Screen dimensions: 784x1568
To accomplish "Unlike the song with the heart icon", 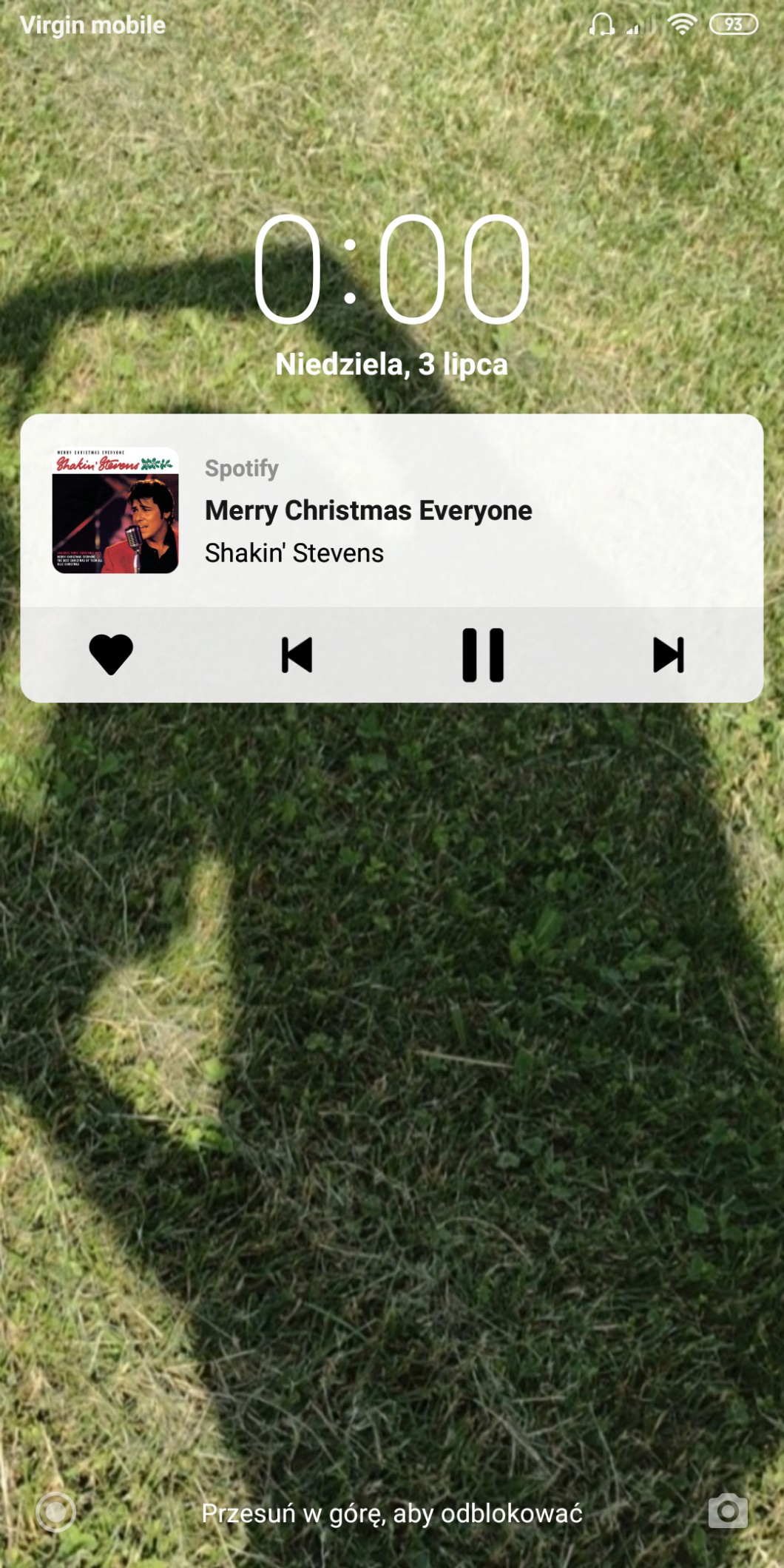I will [x=111, y=655].
